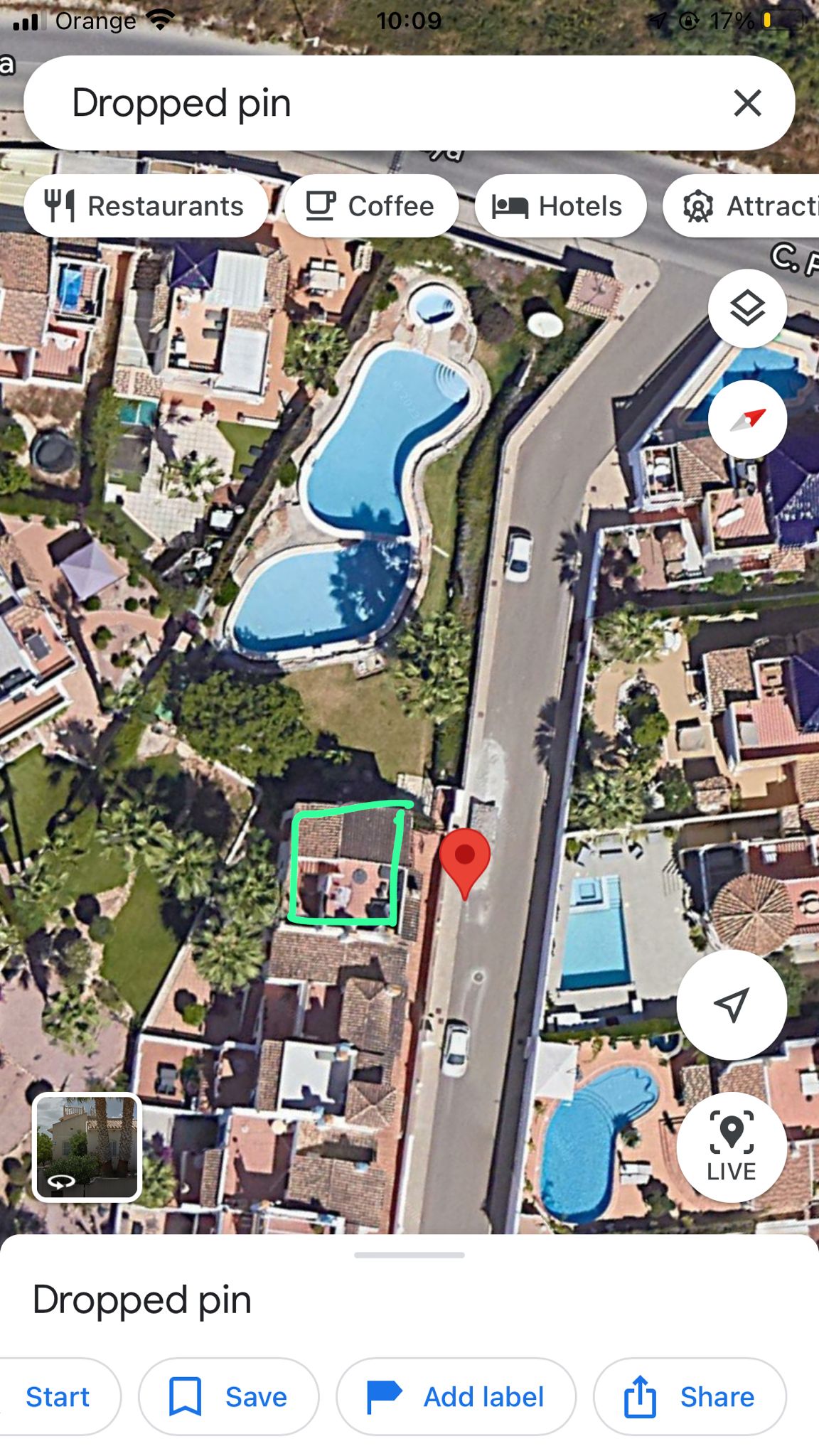Tap the Dropped pin search field

pos(355,103)
